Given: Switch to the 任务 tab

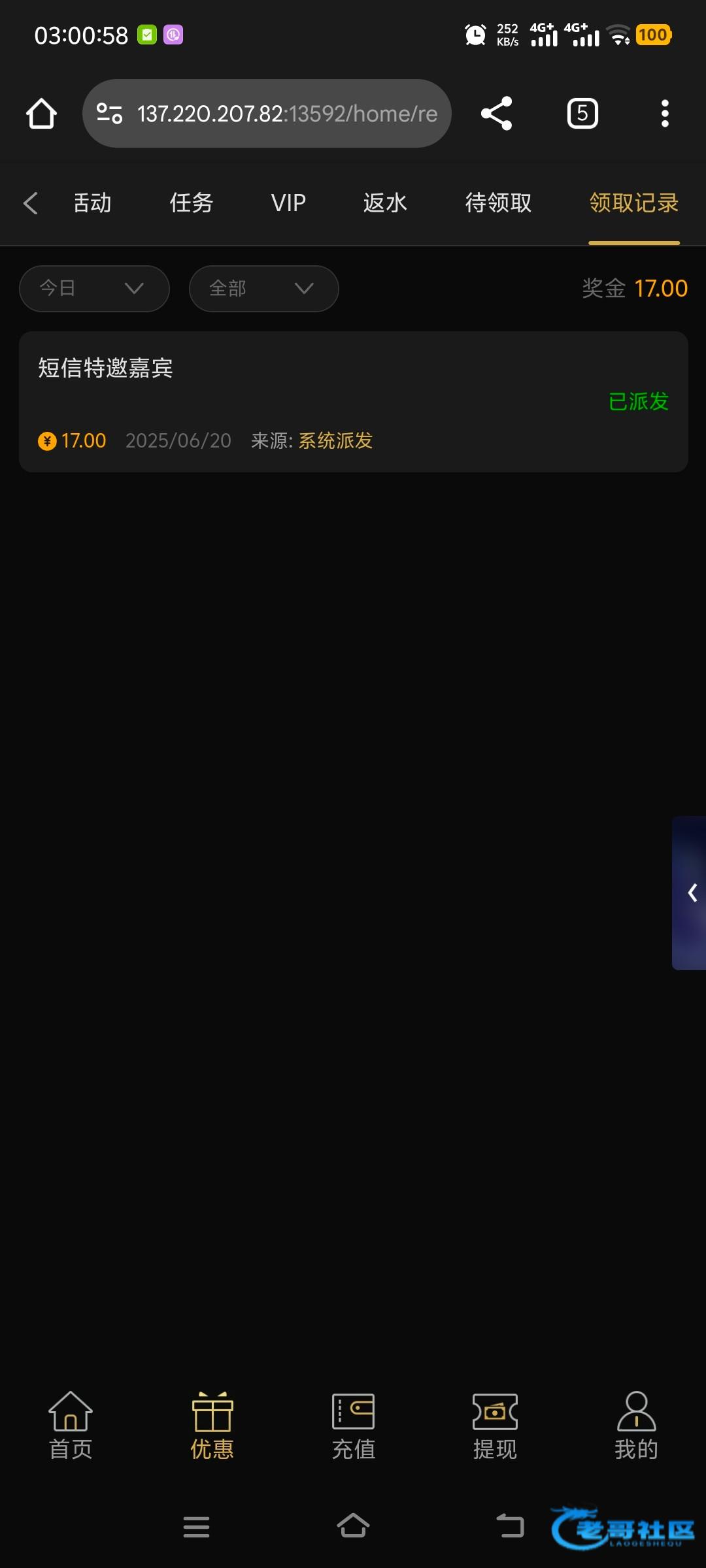Looking at the screenshot, I should [x=191, y=203].
